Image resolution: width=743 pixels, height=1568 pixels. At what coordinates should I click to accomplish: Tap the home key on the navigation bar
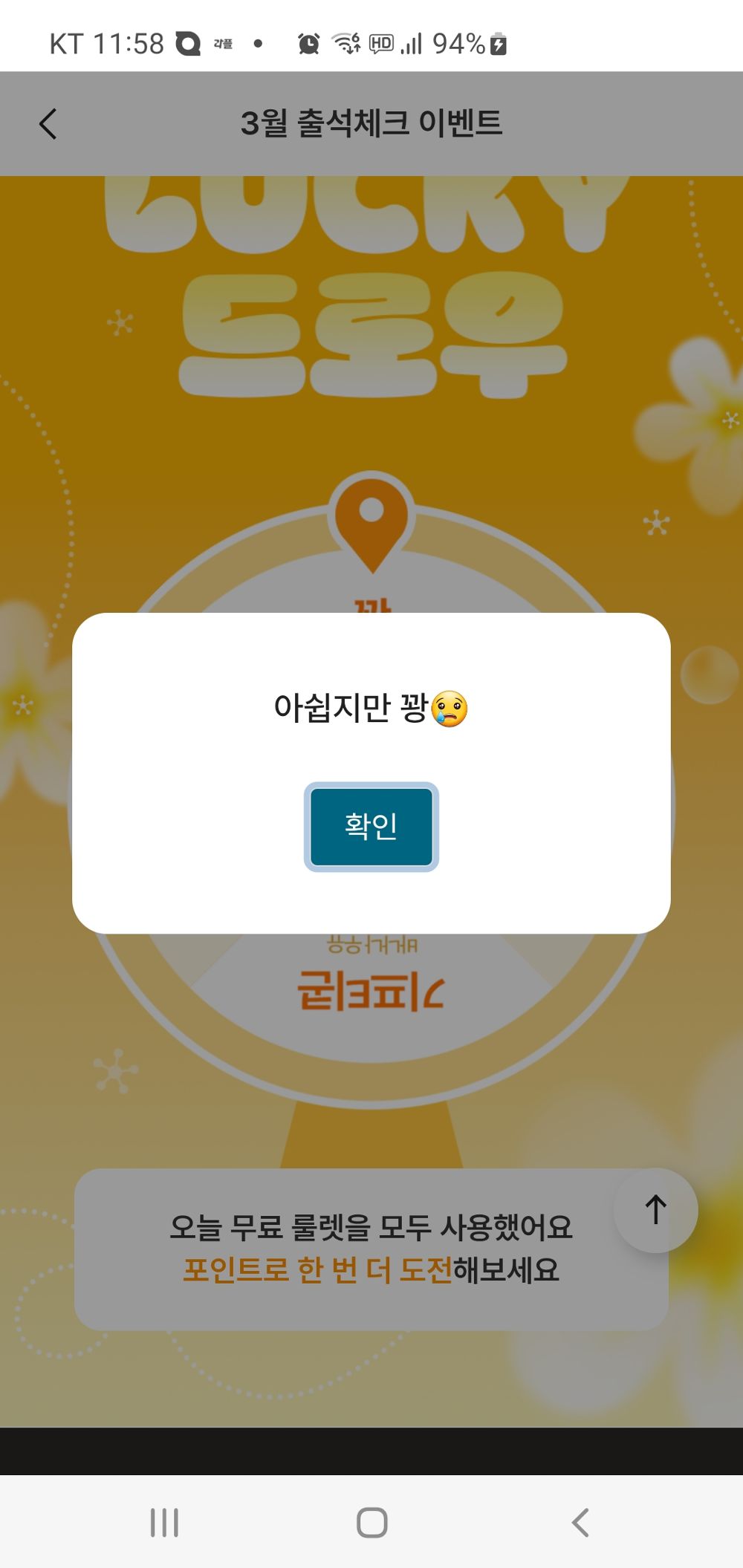371,1520
